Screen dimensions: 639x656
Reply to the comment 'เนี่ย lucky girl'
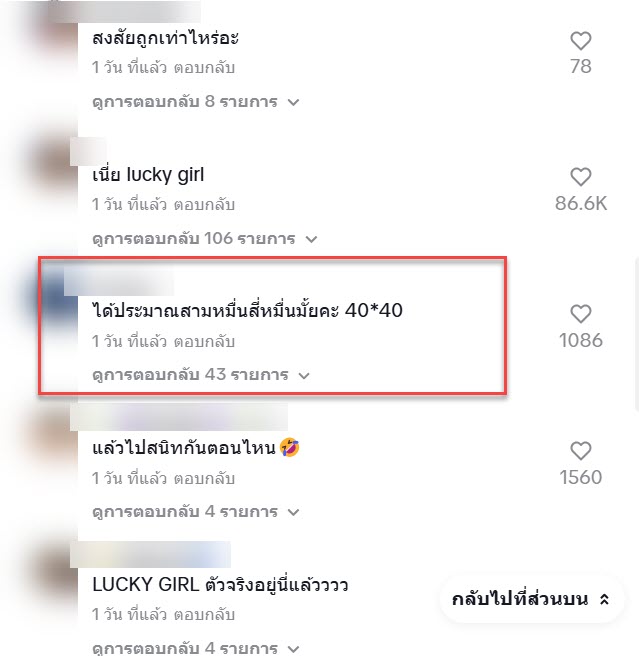click(x=204, y=205)
